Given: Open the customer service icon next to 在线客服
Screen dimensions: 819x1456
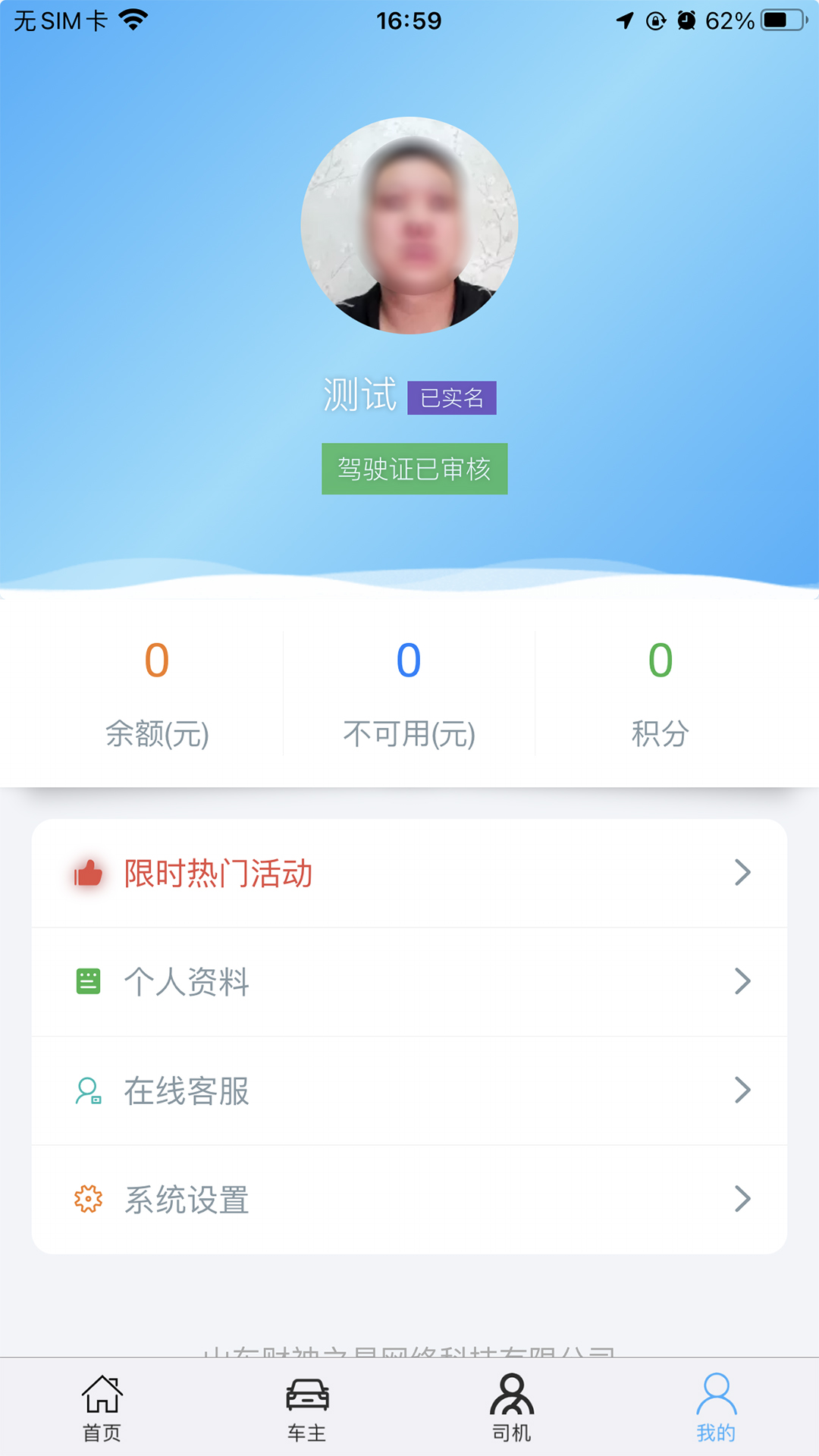Looking at the screenshot, I should pyautogui.click(x=88, y=1091).
